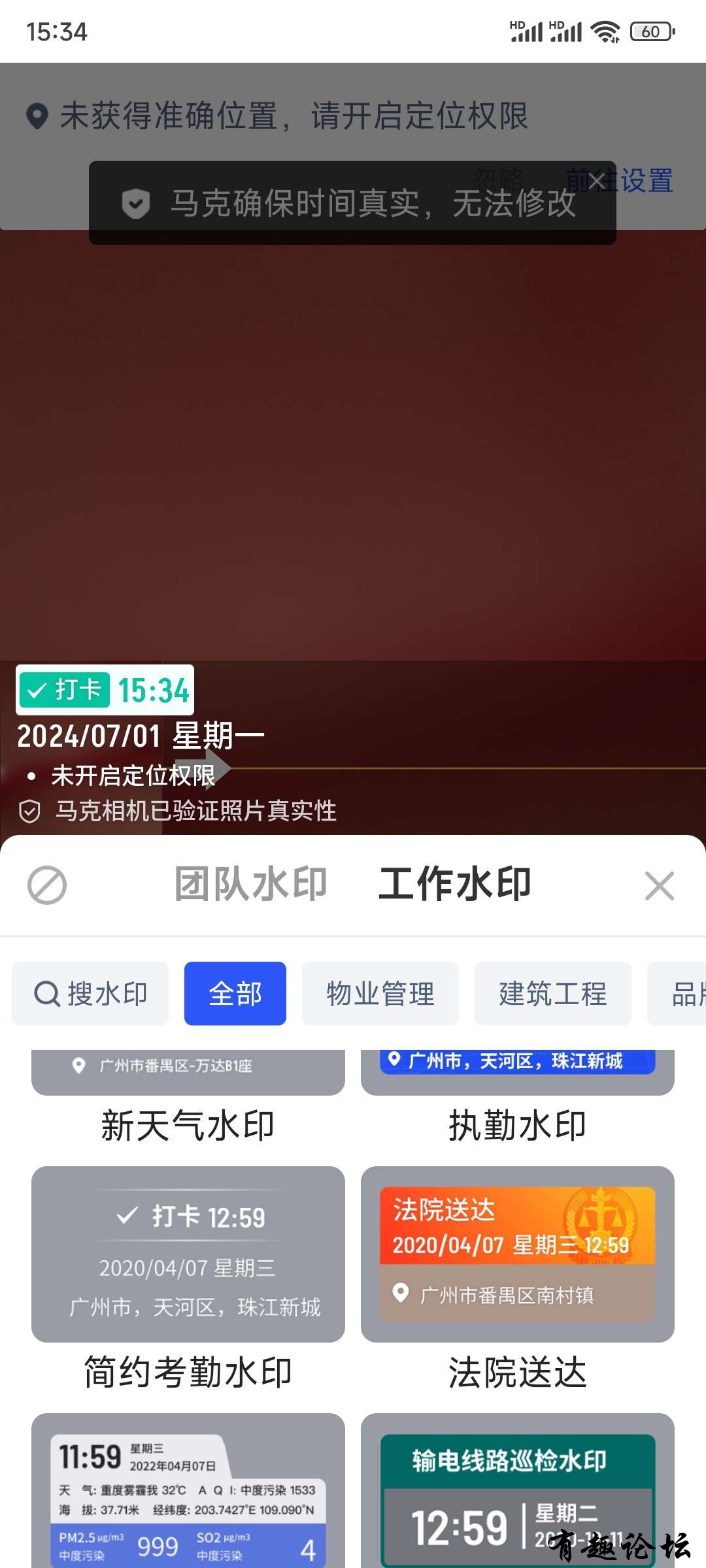Select the no-watermark option icon
Image resolution: width=706 pixels, height=1568 pixels.
pyautogui.click(x=46, y=886)
